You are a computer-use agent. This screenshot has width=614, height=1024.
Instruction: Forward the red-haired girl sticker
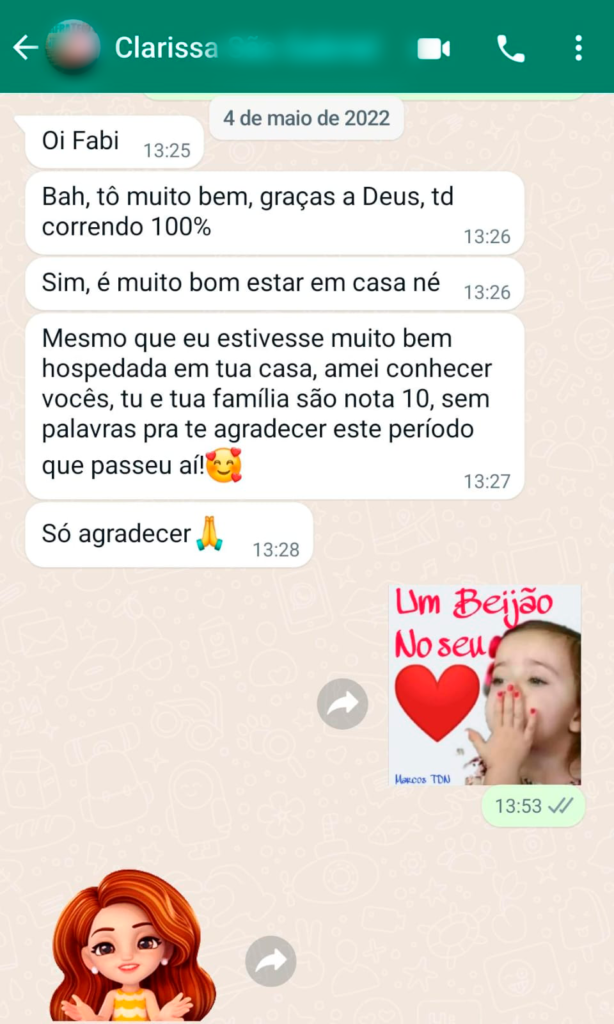[x=270, y=961]
